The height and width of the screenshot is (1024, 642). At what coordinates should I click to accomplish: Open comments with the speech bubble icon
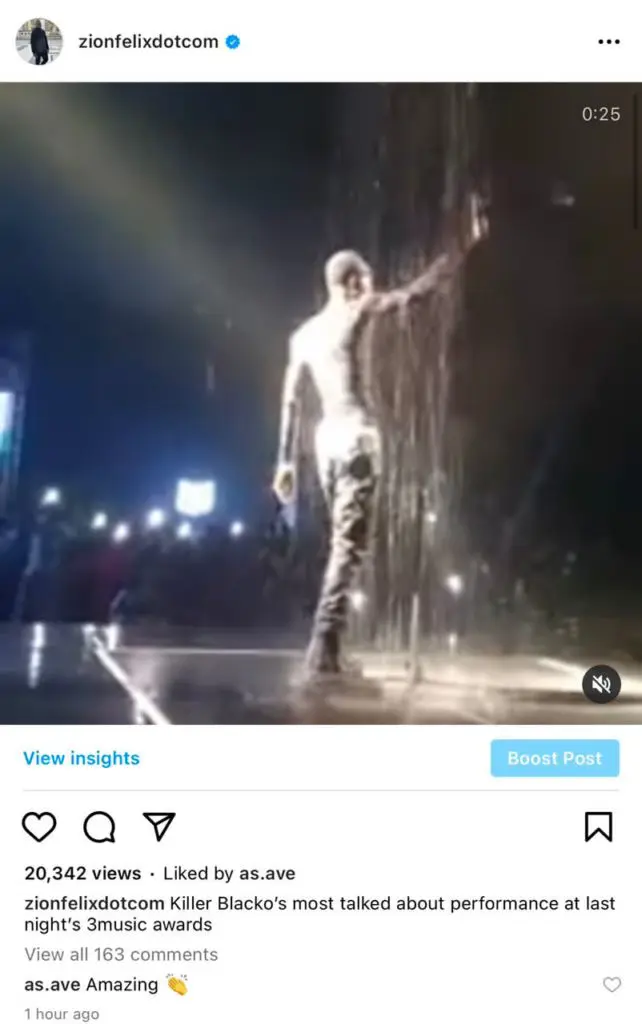coord(99,826)
